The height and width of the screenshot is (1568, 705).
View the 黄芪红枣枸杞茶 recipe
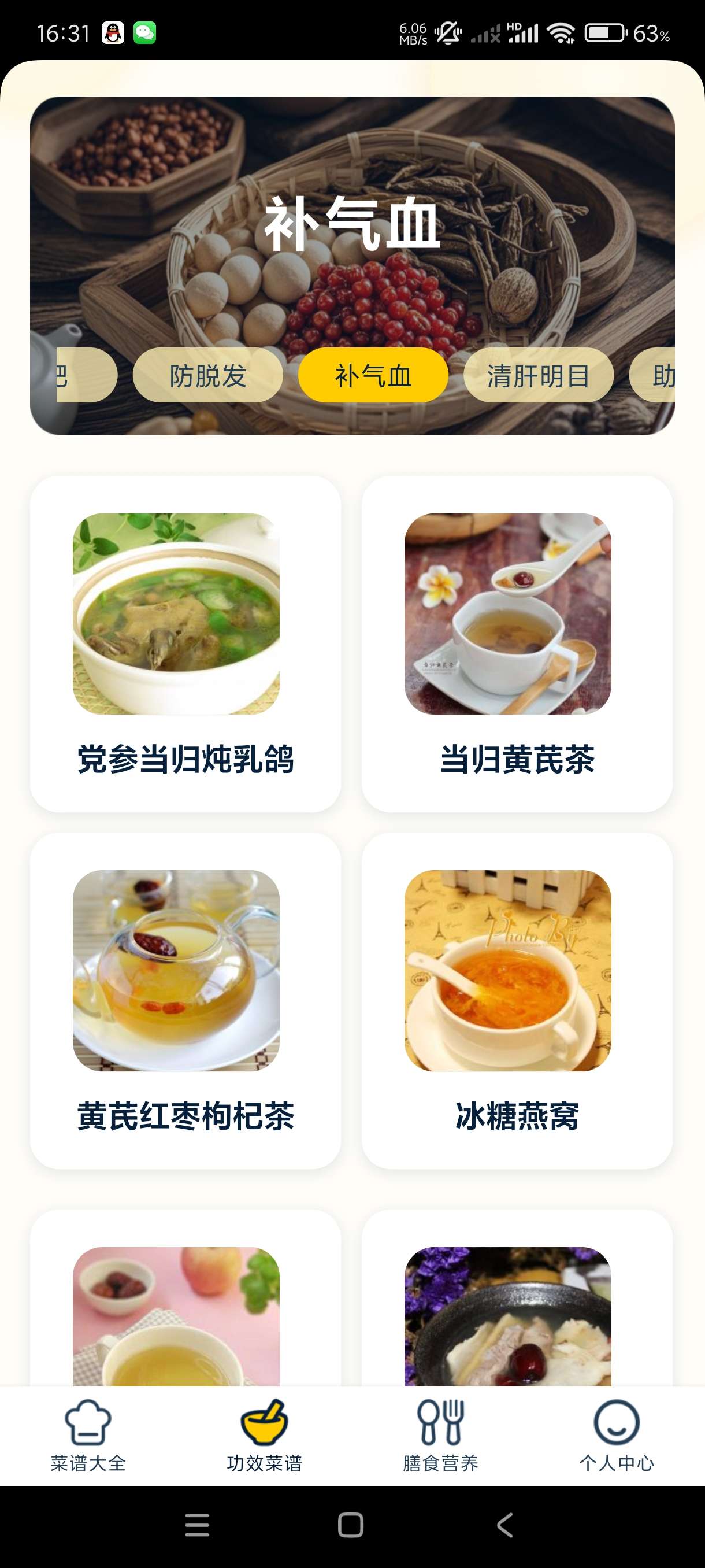pyautogui.click(x=185, y=1000)
